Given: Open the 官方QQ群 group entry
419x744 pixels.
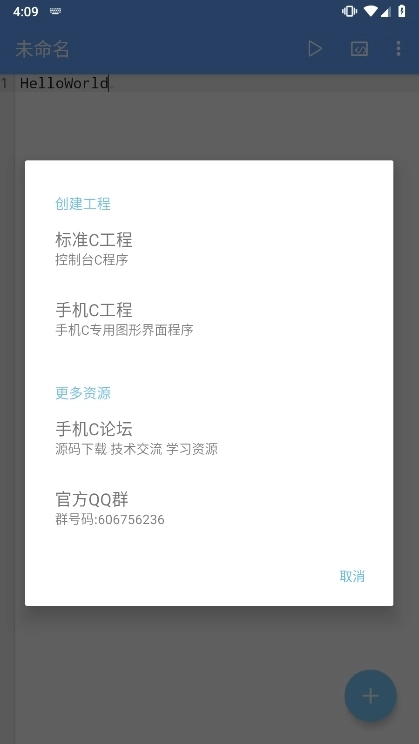Looking at the screenshot, I should coord(209,508).
